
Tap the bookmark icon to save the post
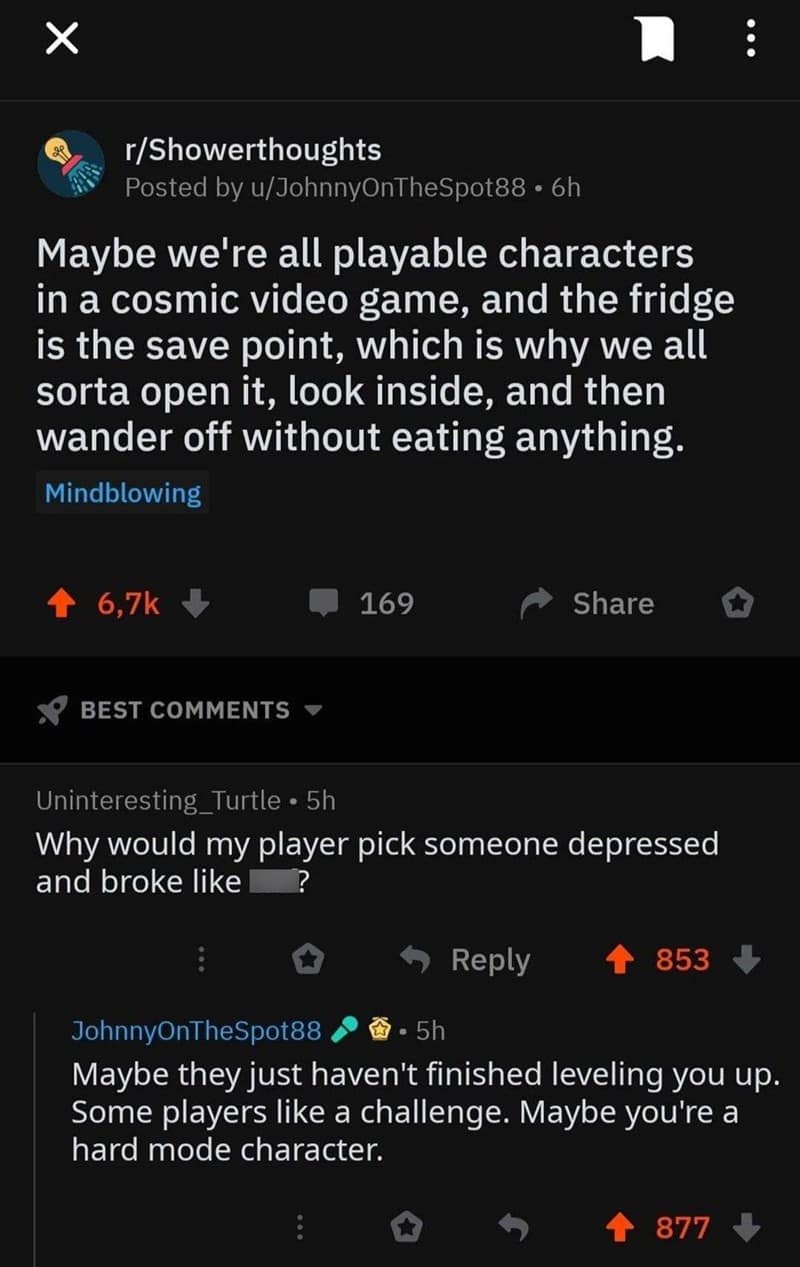pos(657,38)
